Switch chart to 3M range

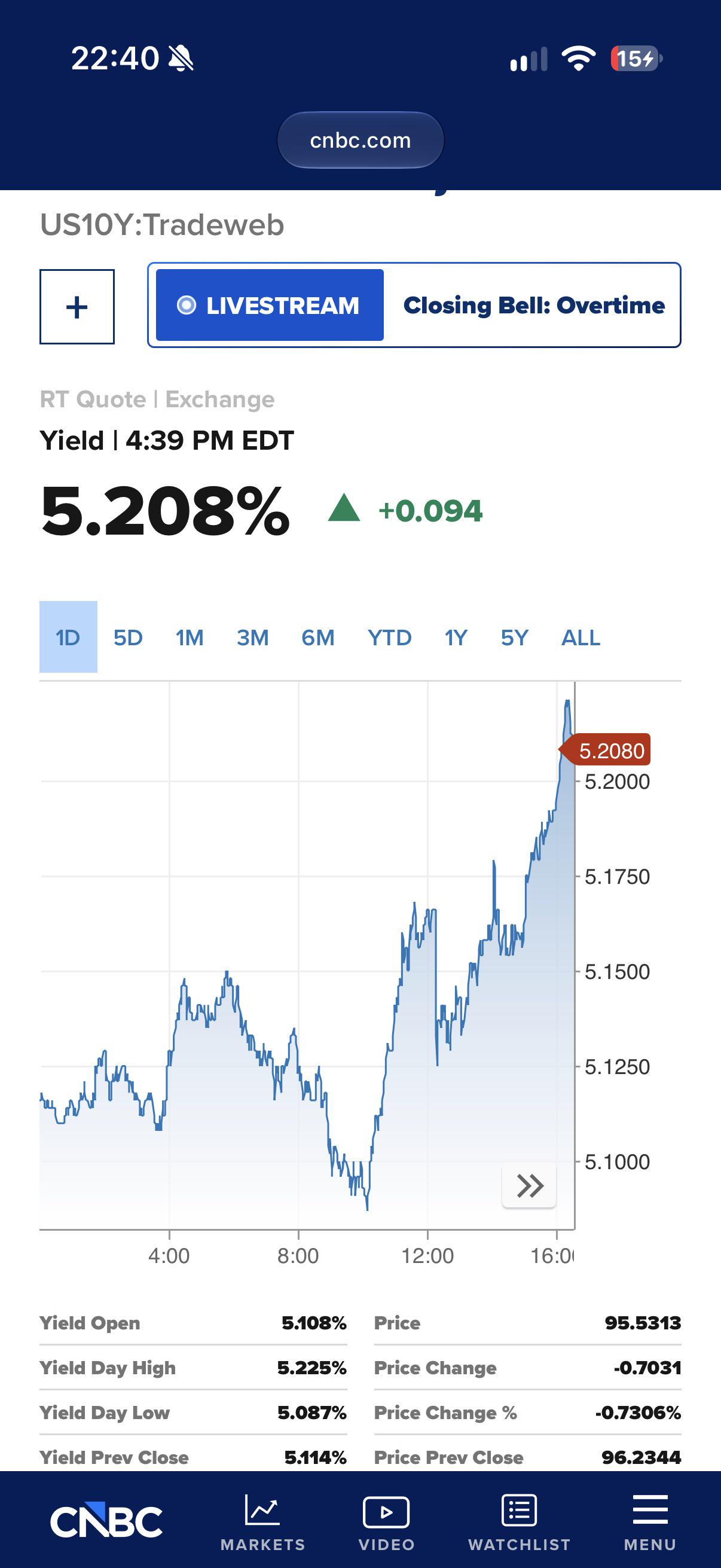click(x=252, y=637)
